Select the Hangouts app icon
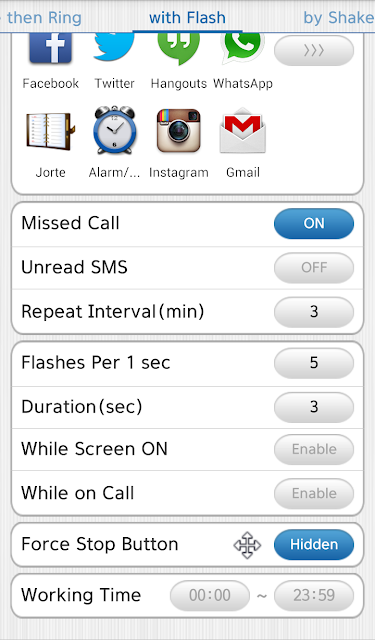The image size is (375, 640). (179, 49)
